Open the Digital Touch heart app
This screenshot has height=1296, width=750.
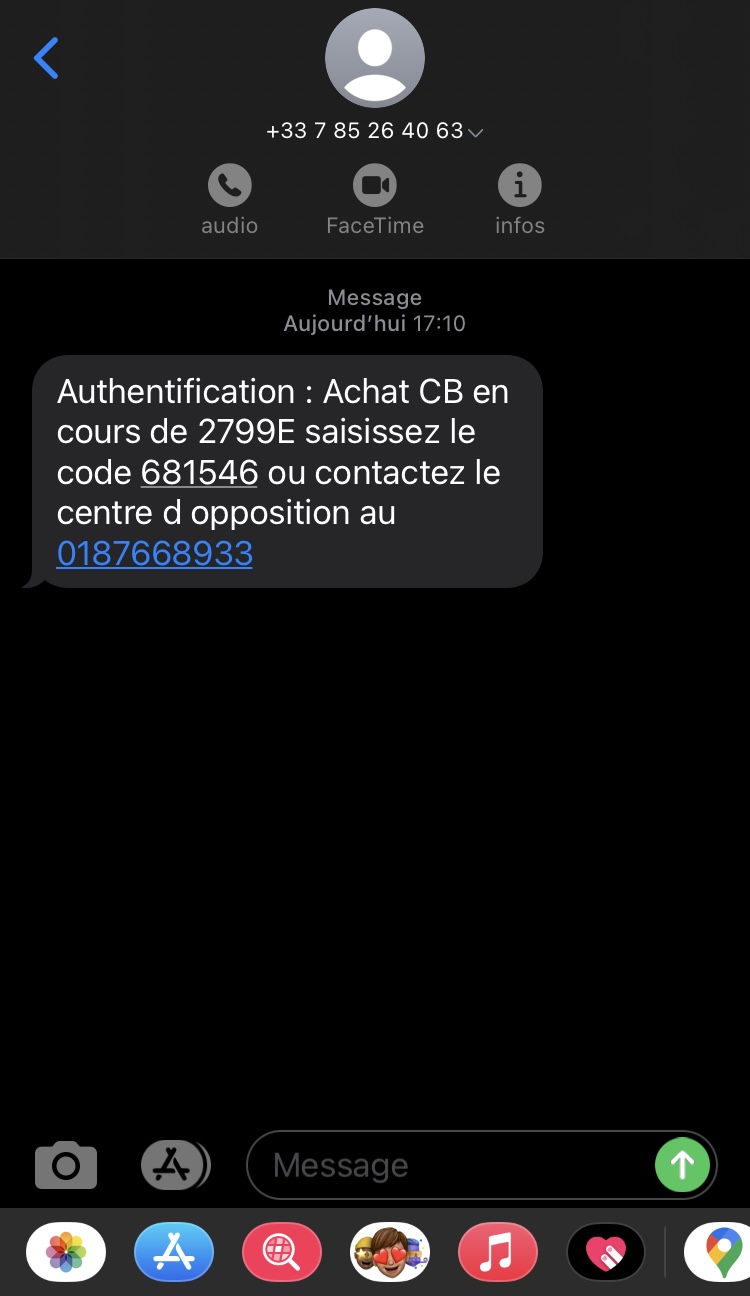point(606,1252)
